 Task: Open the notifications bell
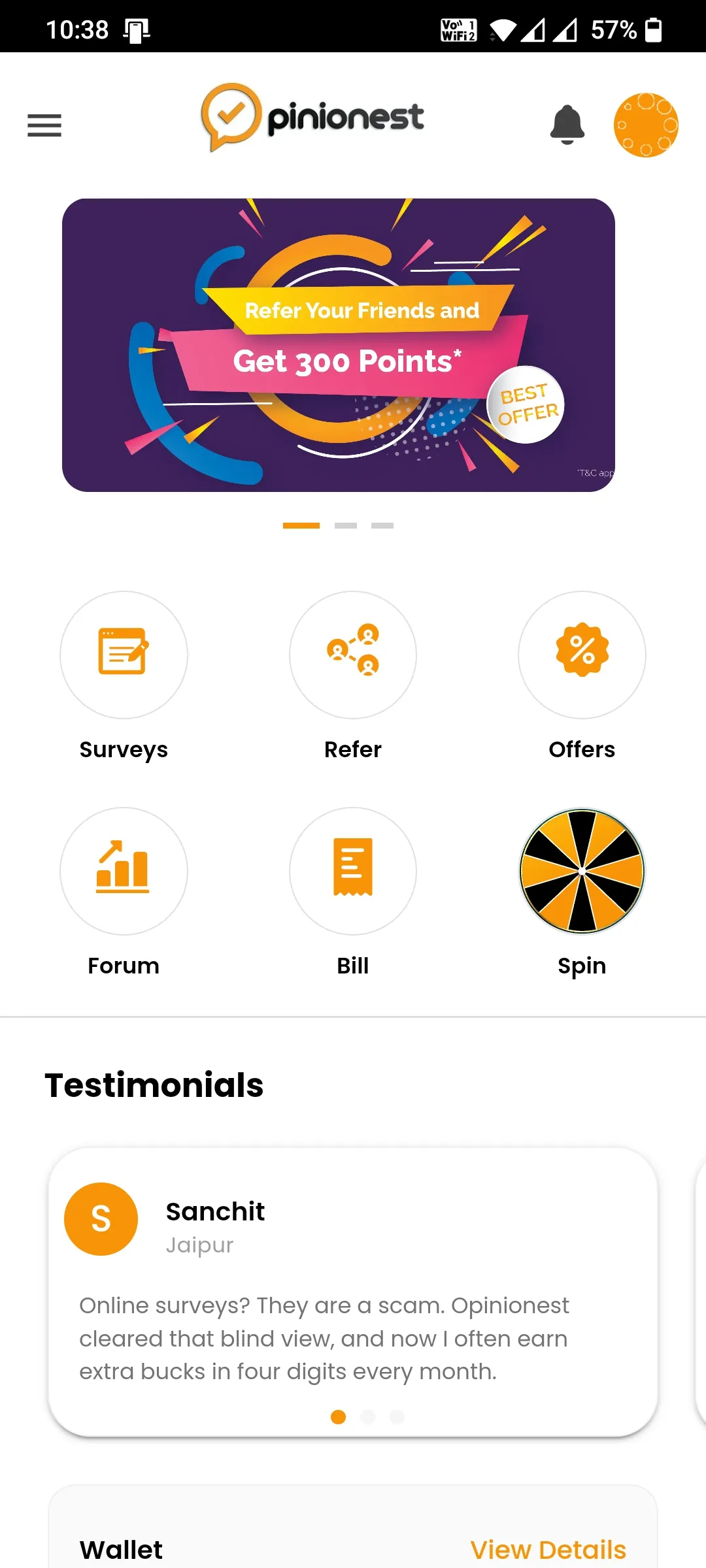point(567,124)
